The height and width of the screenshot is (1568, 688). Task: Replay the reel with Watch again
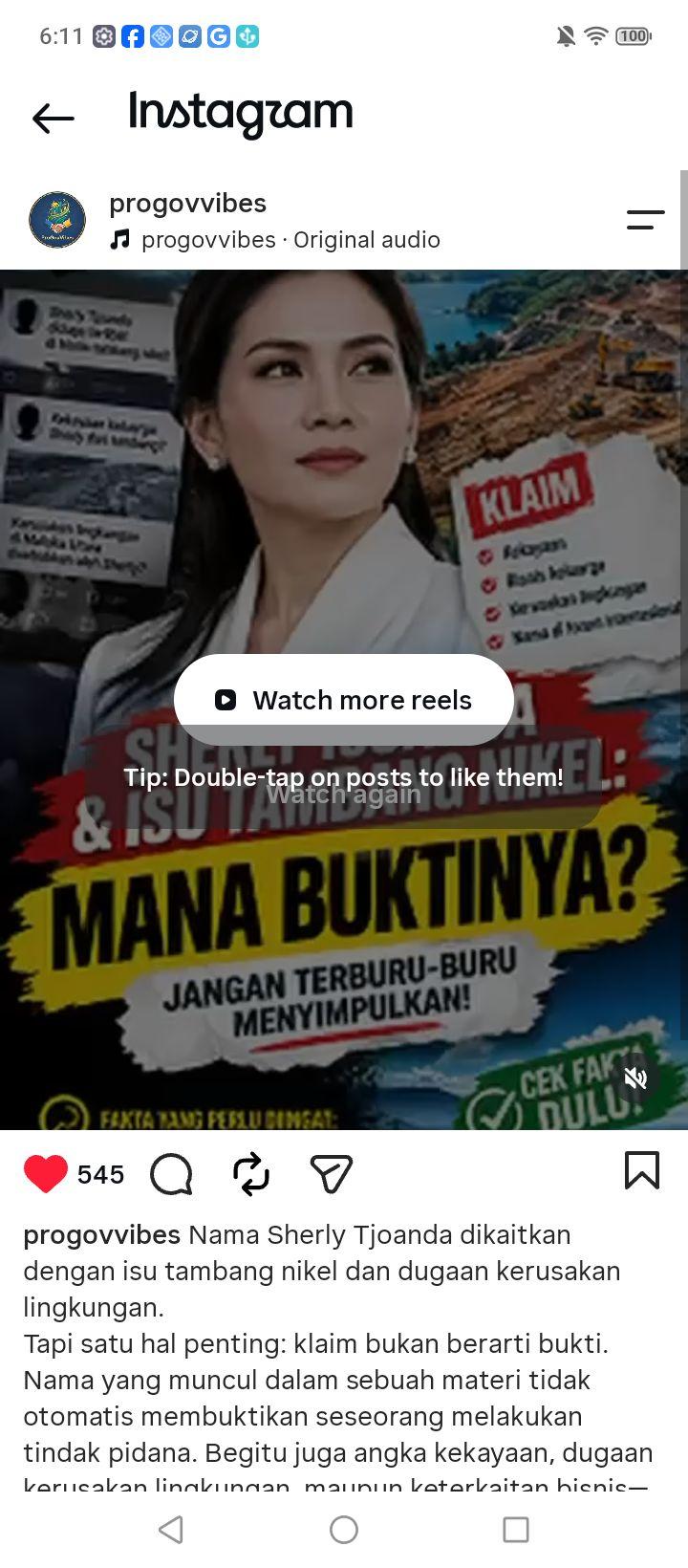pos(344,795)
